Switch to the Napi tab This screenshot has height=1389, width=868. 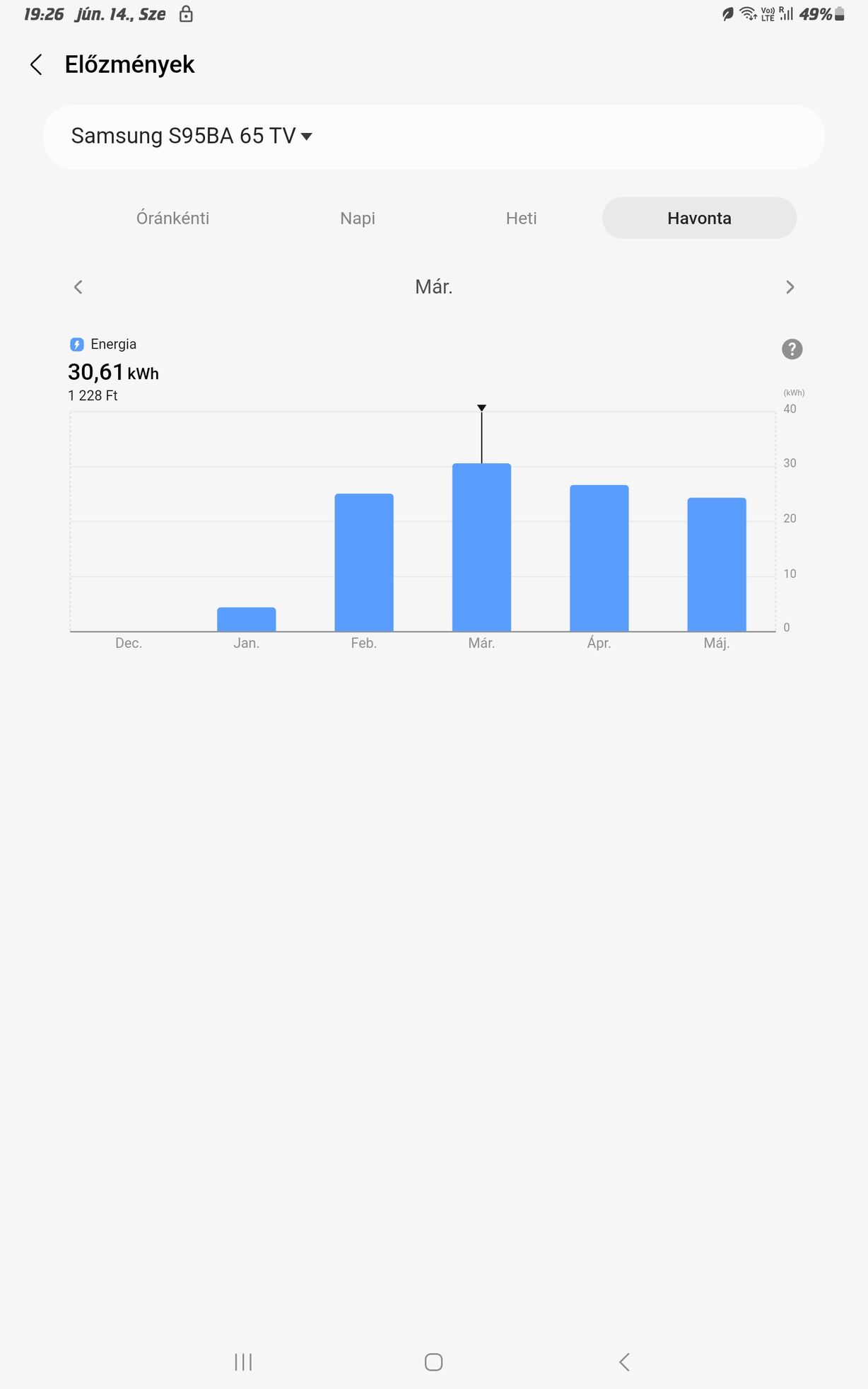[x=358, y=219]
